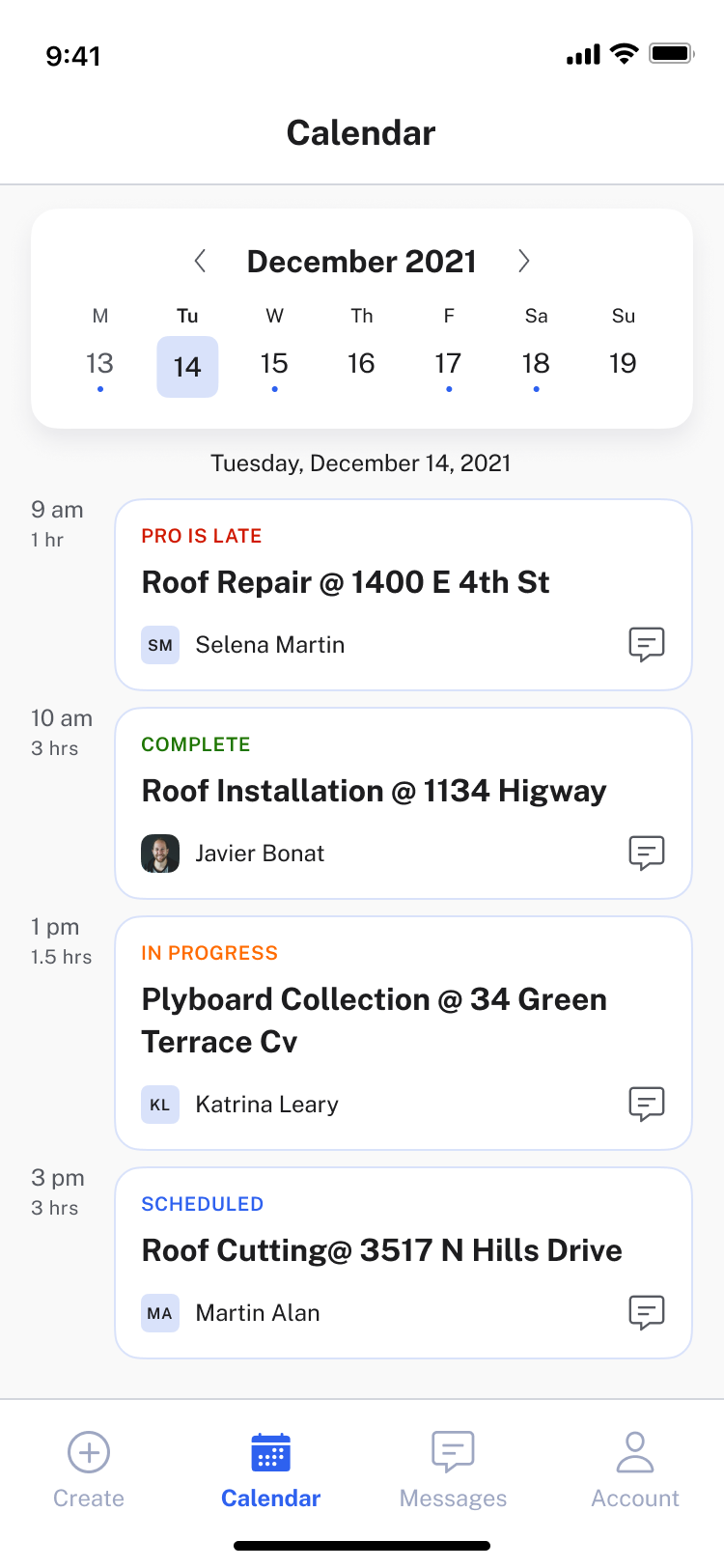Open chat icon on Selena Martin's Roof Repair job

point(648,645)
